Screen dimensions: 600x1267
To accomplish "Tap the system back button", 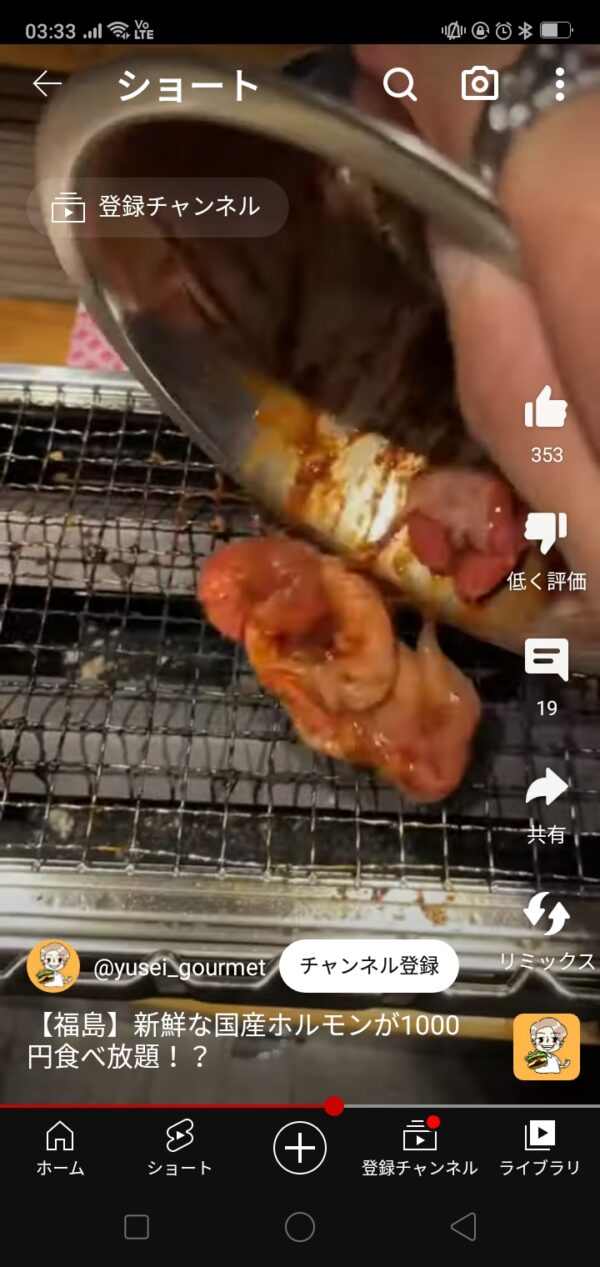I will point(462,1227).
